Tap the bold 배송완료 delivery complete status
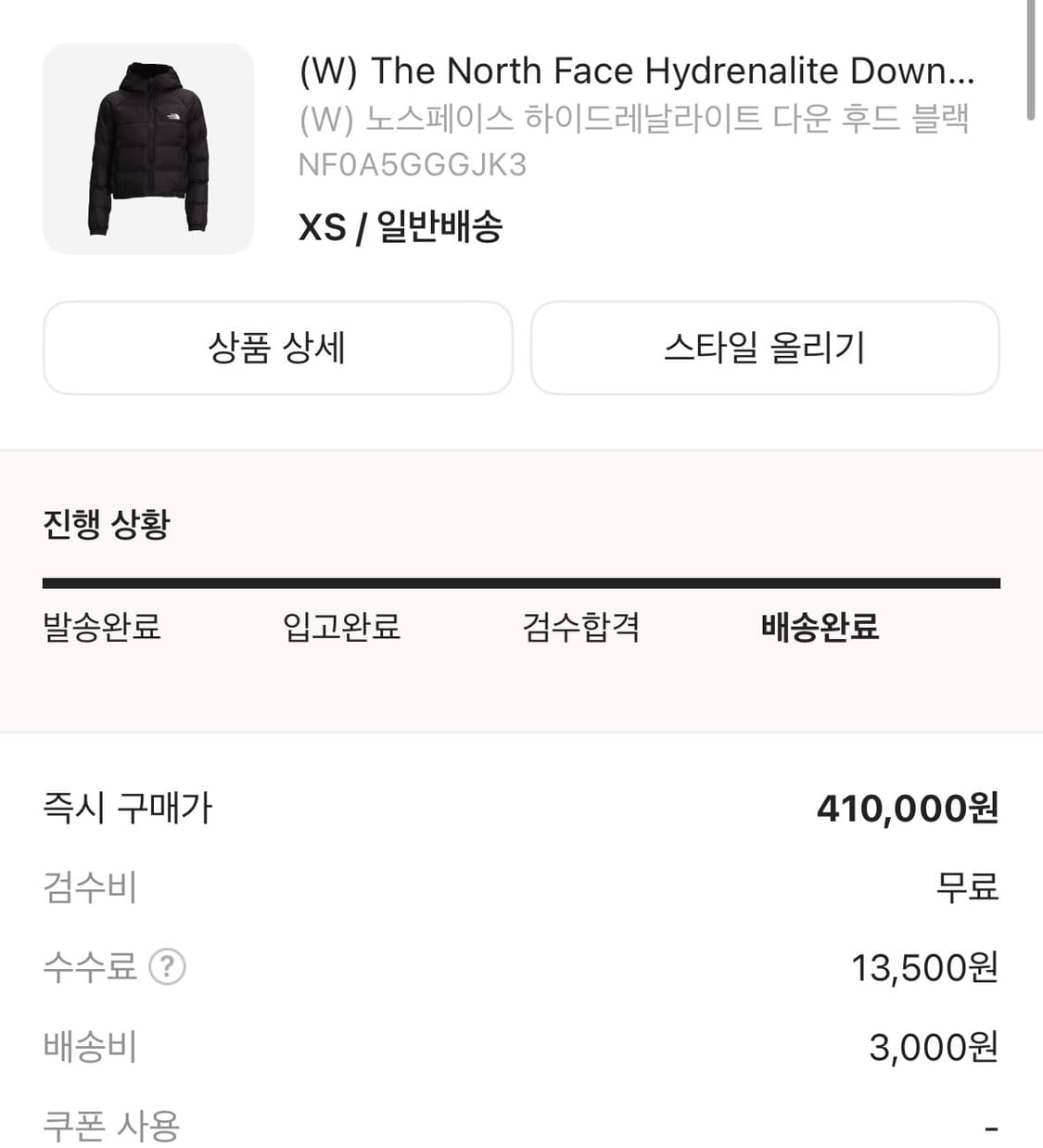This screenshot has width=1043, height=1148. click(x=820, y=628)
